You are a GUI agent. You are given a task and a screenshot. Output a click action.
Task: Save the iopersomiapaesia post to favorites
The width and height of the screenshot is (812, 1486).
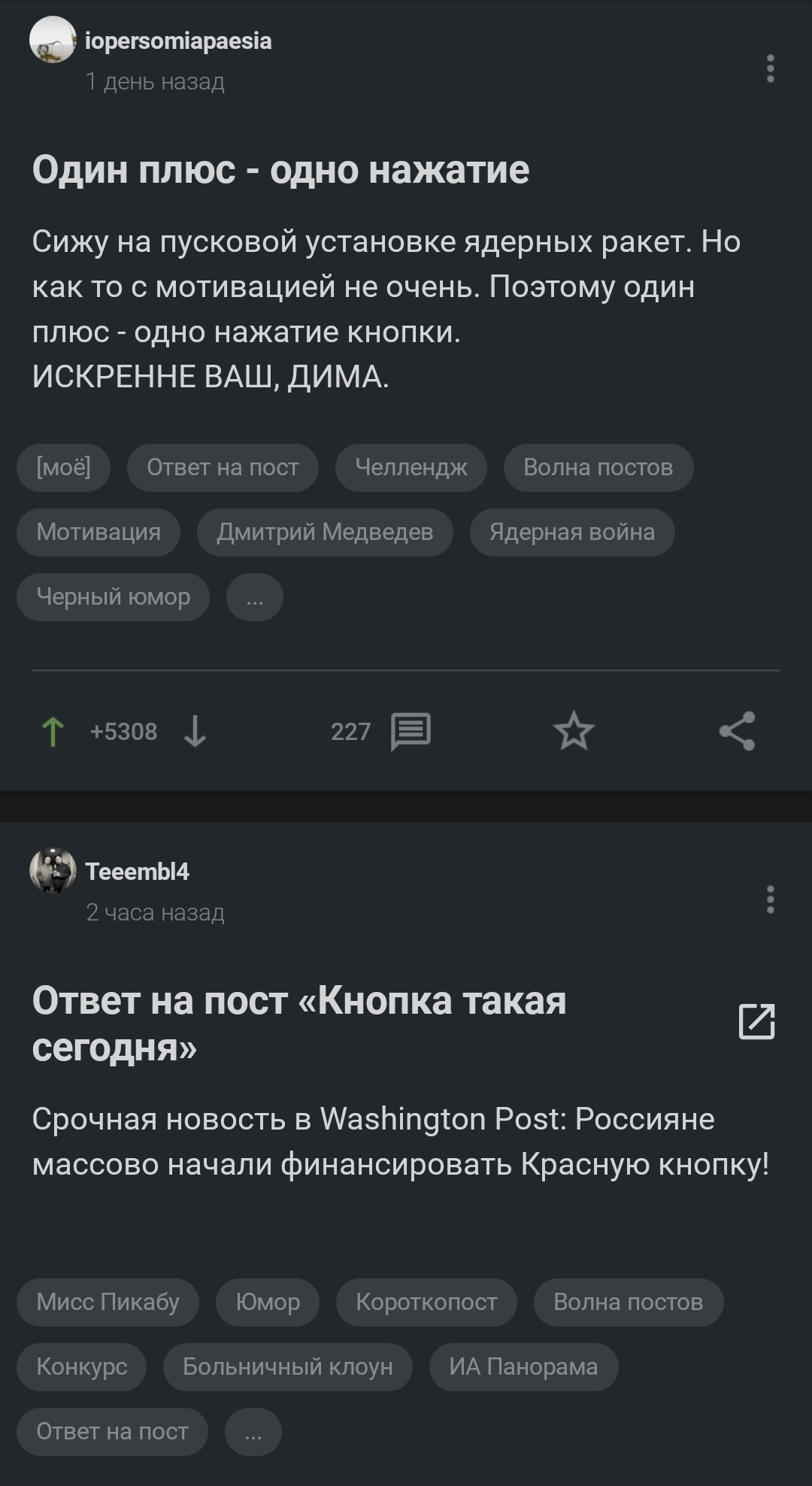(x=574, y=731)
